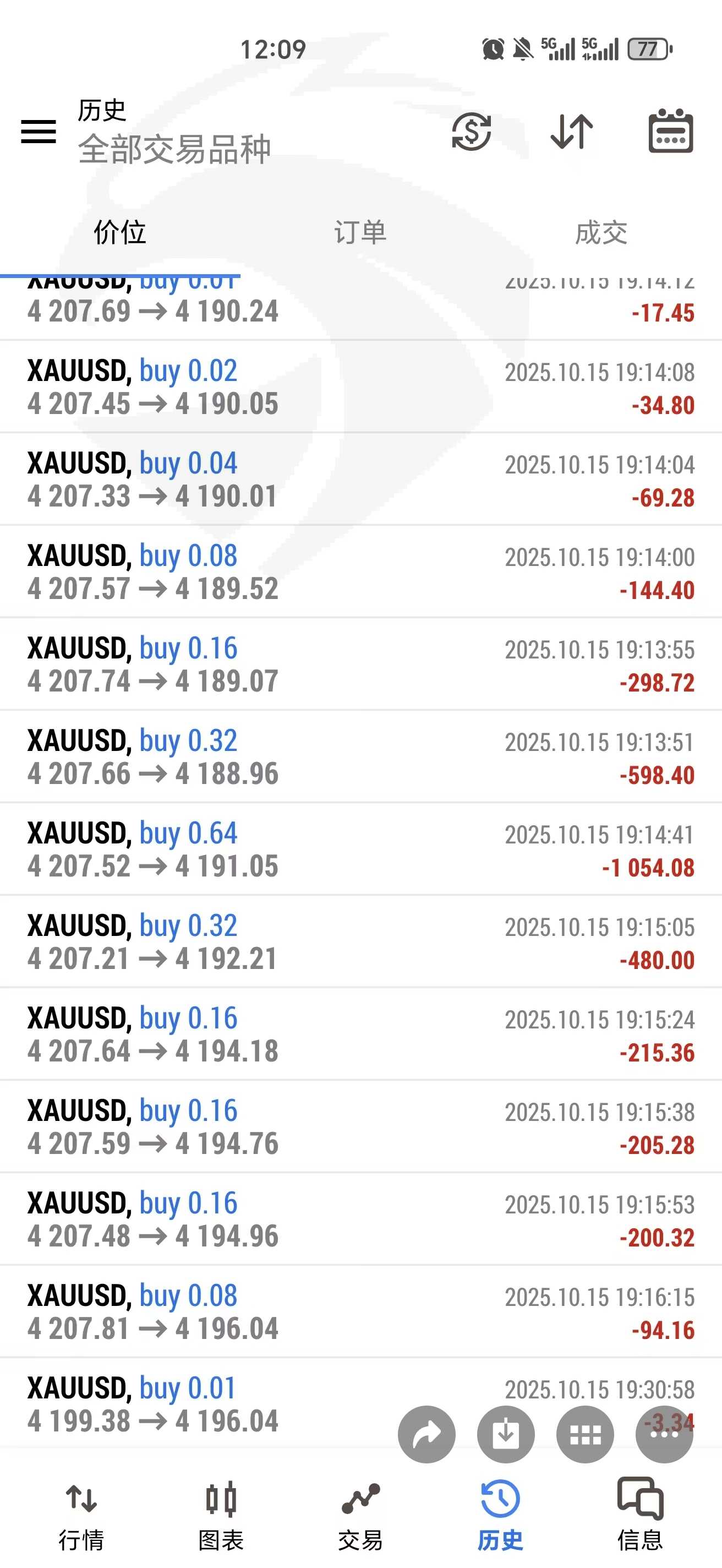Screen dimensions: 722x1568
Task: Tap the currency symbol filter icon
Action: click(472, 132)
